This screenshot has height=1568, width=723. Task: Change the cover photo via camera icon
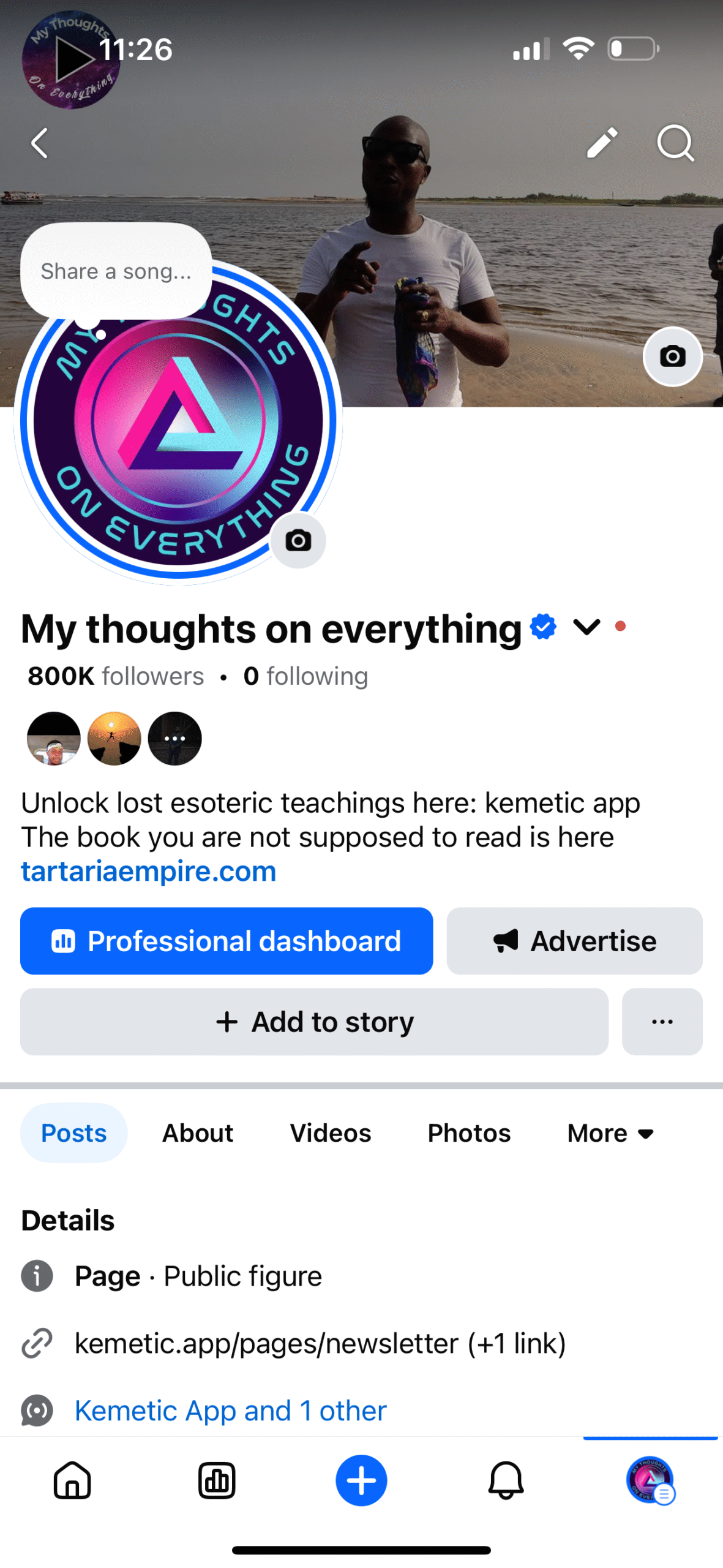(672, 356)
